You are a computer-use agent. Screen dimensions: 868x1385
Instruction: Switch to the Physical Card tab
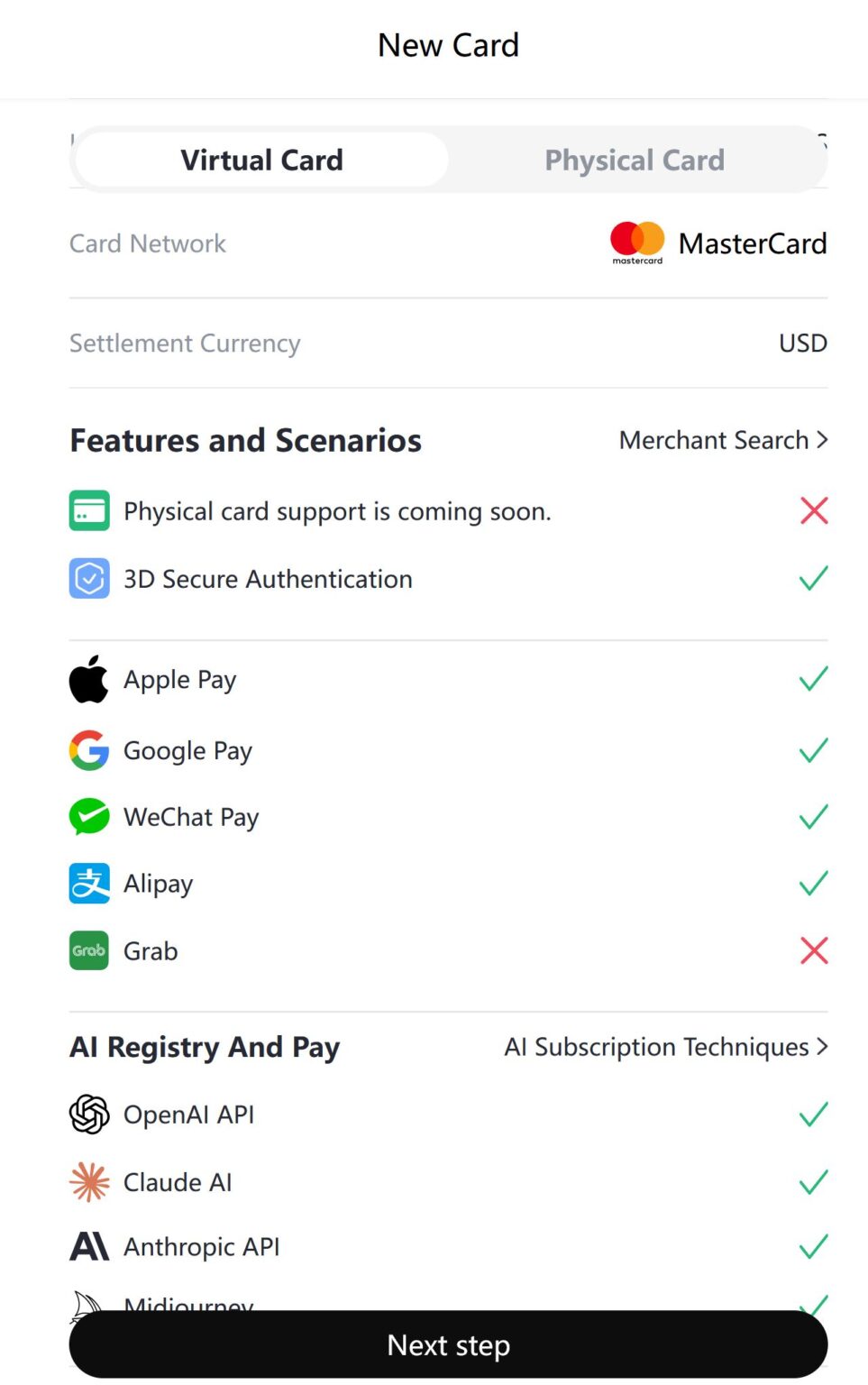[x=634, y=161]
